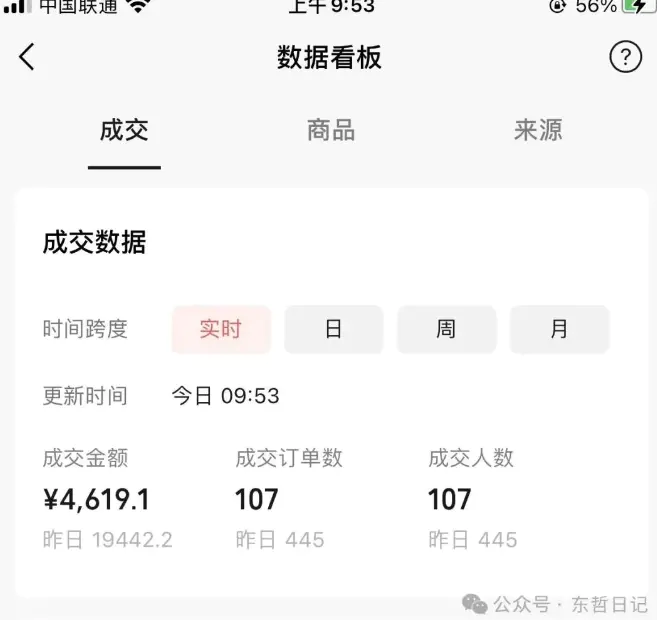The width and height of the screenshot is (657, 620).
Task: Select the 实时 time span chip
Action: pyautogui.click(x=221, y=329)
